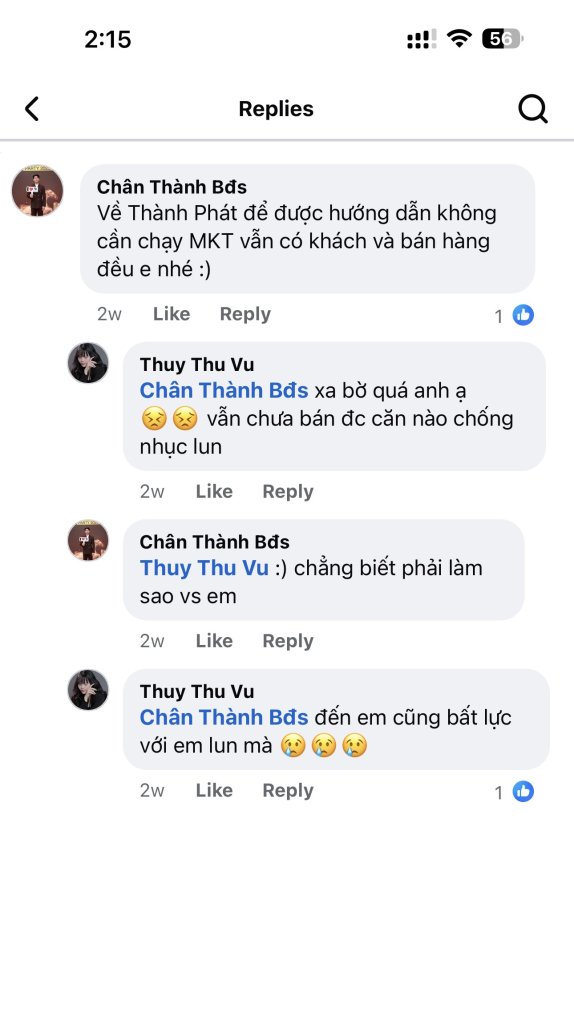The width and height of the screenshot is (574, 1024).
Task: Go back from the Replies screen
Action: pos(32,109)
